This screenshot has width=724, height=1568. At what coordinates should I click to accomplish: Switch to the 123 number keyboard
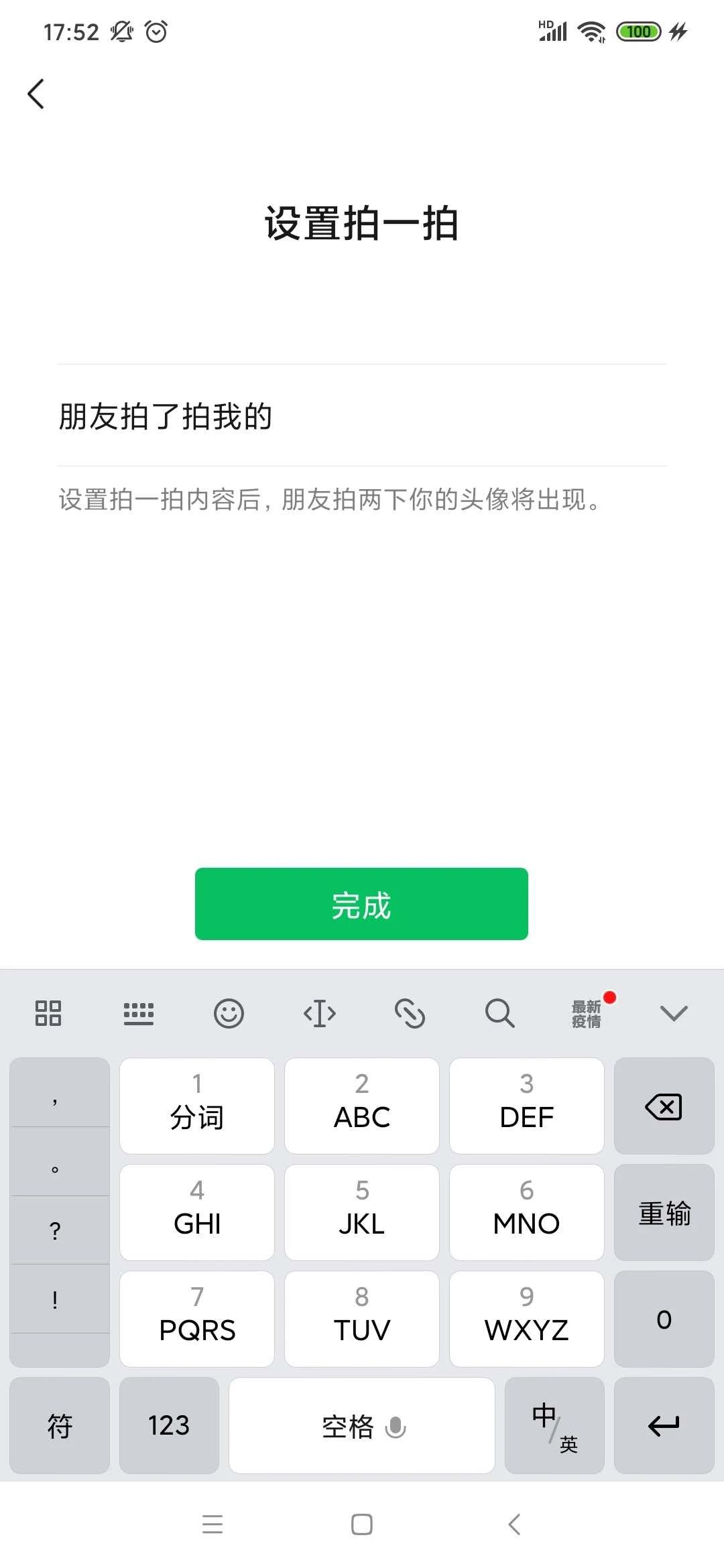(x=169, y=1426)
